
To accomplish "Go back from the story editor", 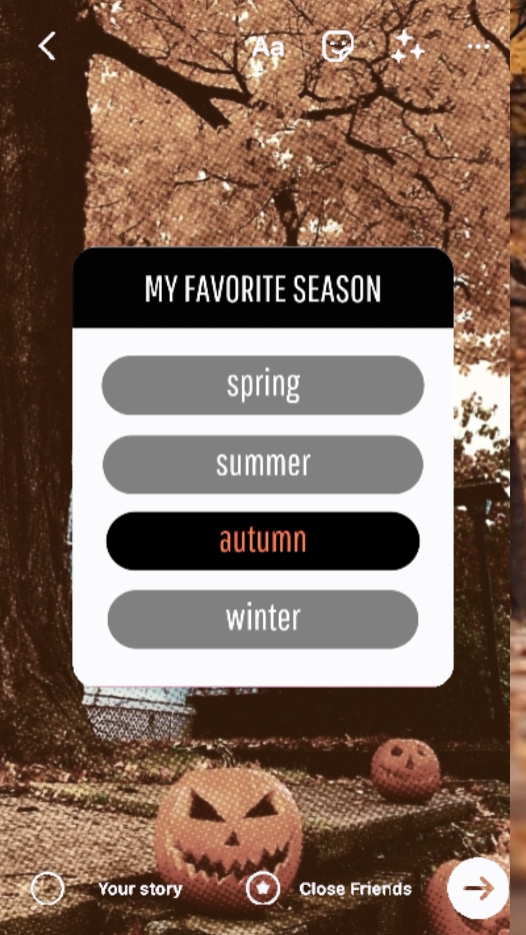I will (47, 46).
